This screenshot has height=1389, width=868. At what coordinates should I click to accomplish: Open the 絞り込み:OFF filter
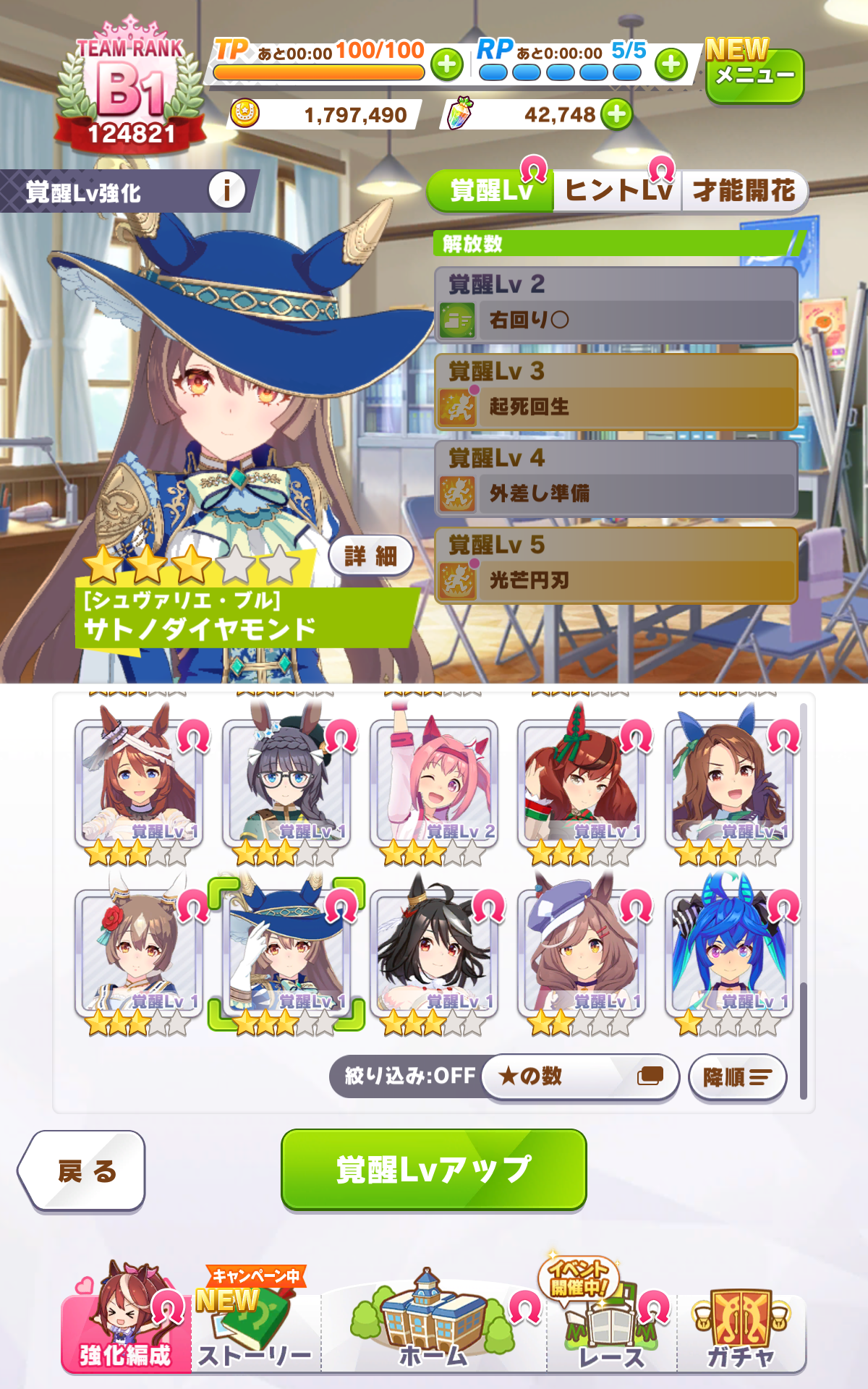[409, 1076]
